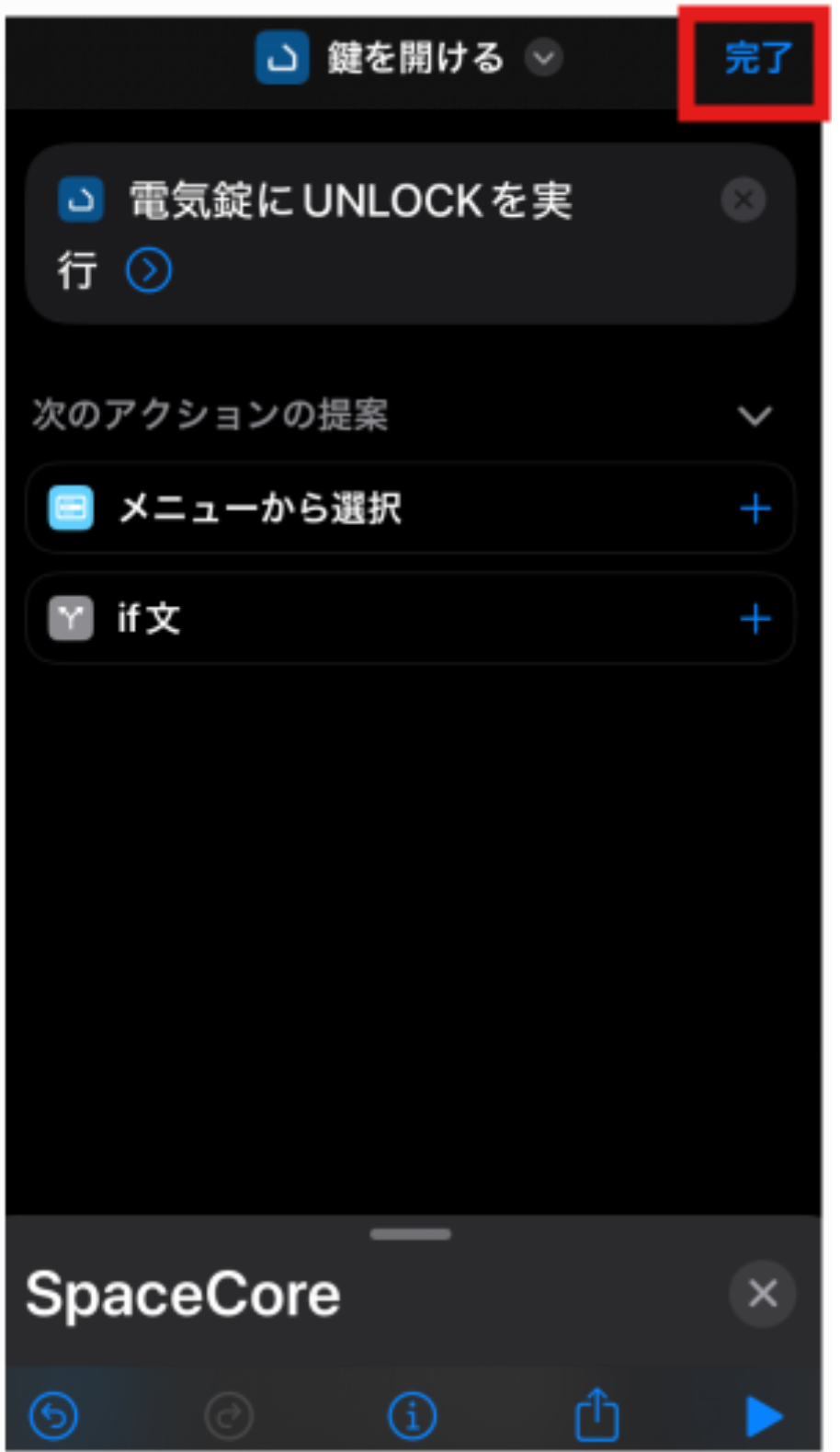This screenshot has height=1452, width=840.
Task: Open the shortcut info details
Action: 412,1415
